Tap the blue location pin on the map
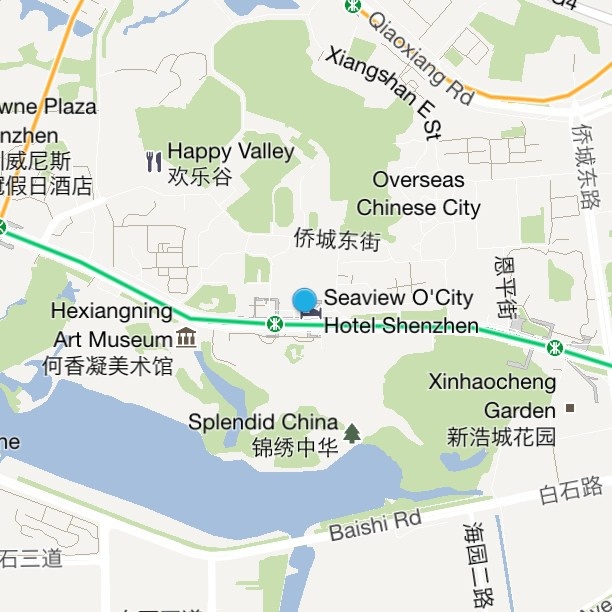Viewport: 612px width, 612px height. (305, 300)
